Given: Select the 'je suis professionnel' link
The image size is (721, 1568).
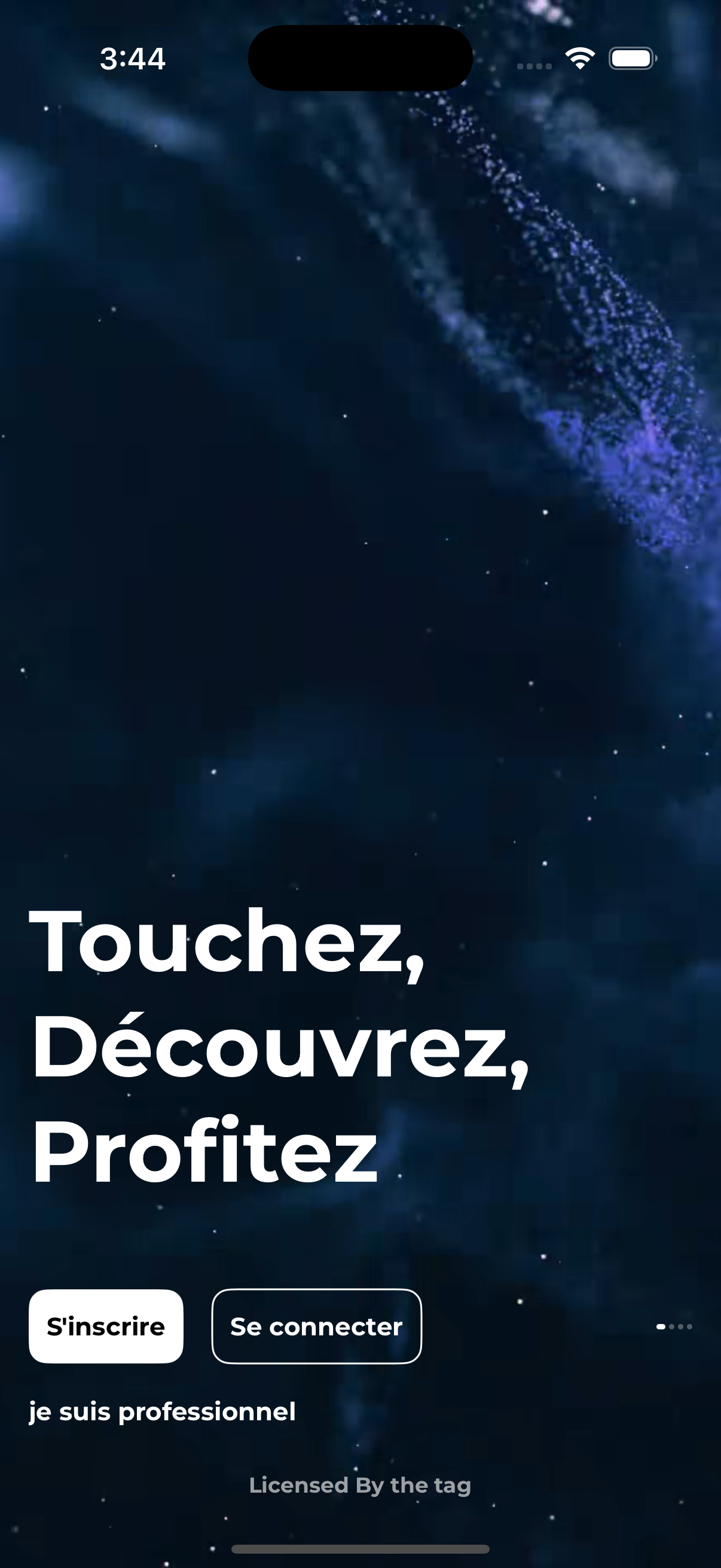Looking at the screenshot, I should tap(162, 1411).
